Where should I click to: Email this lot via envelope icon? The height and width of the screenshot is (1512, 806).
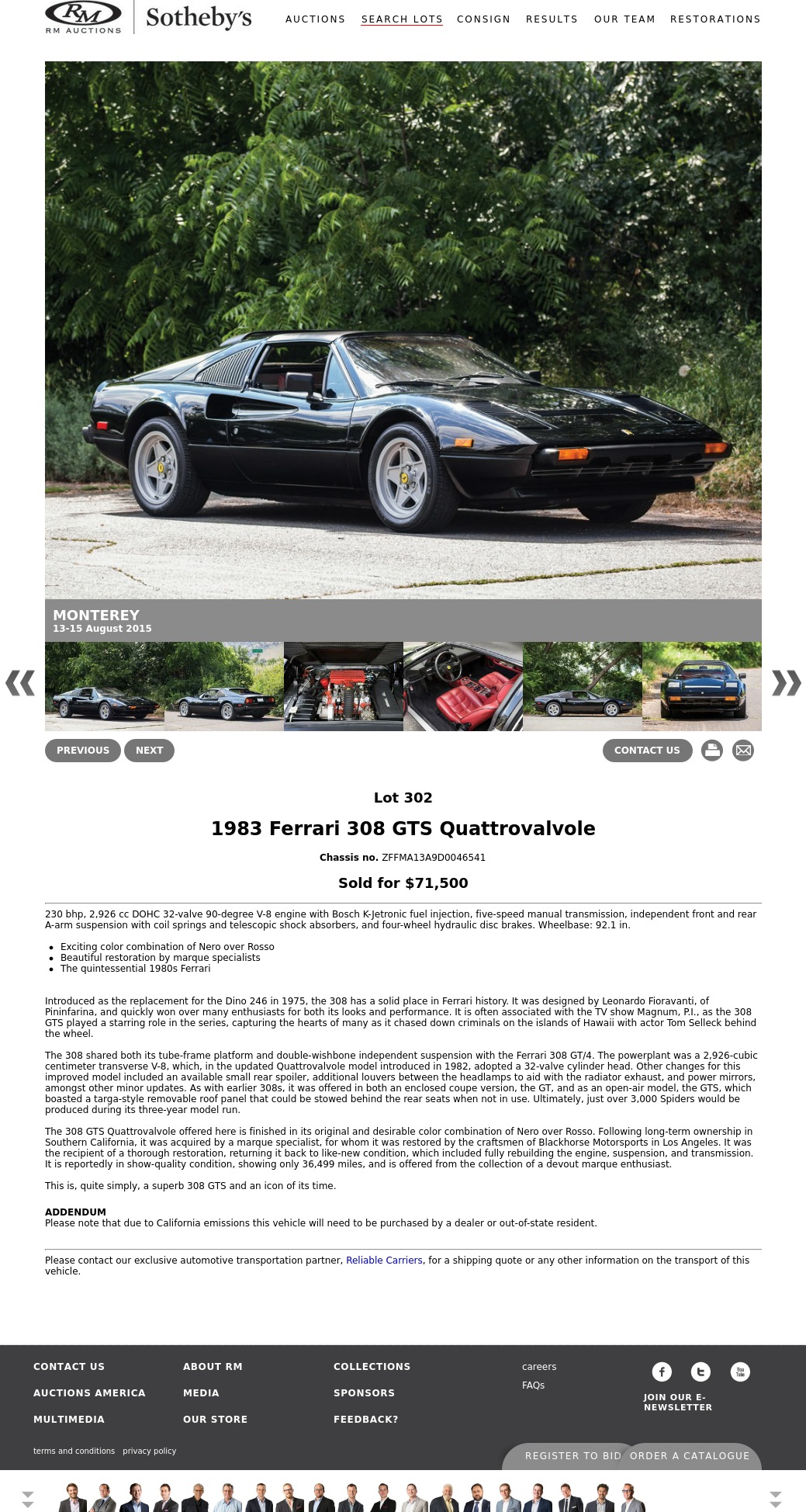pos(743,751)
